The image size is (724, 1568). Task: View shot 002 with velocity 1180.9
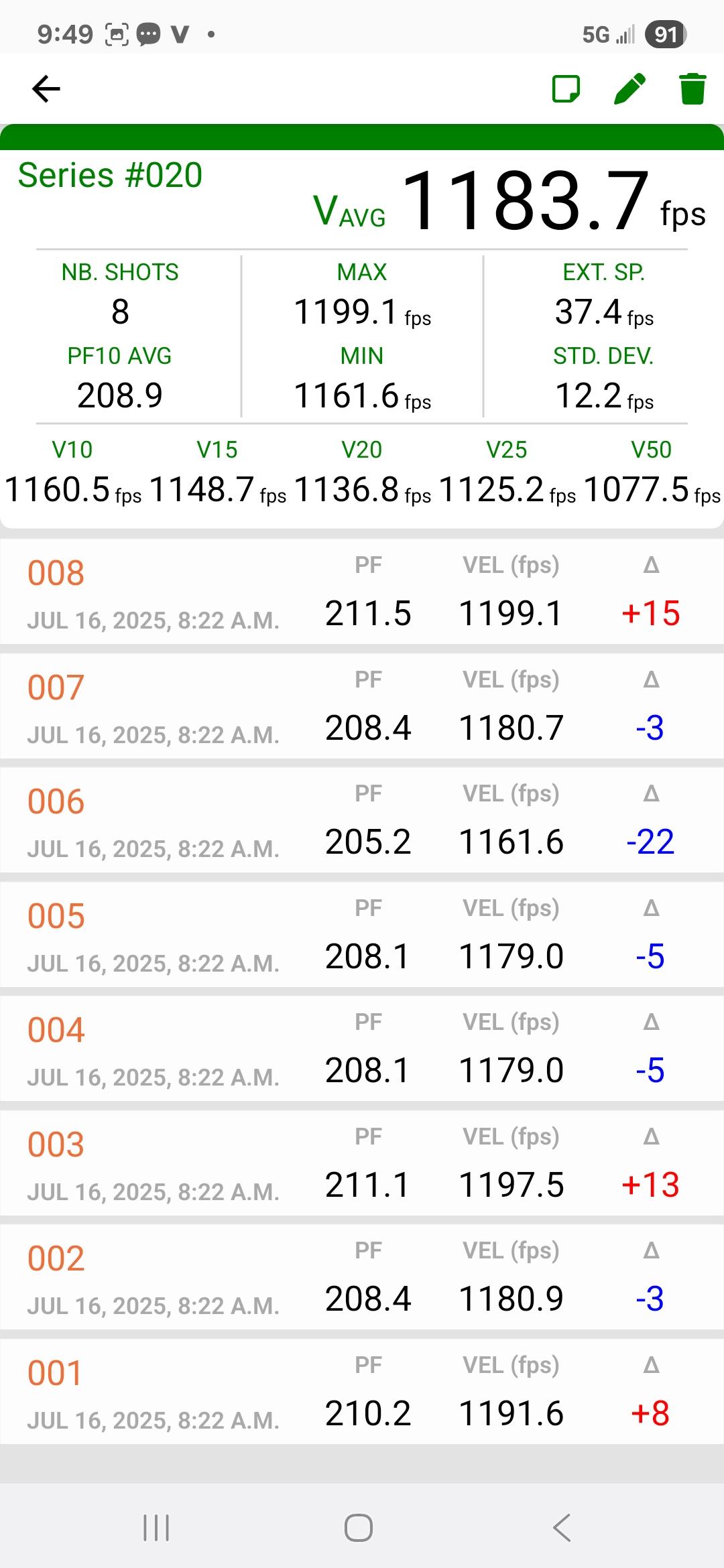click(x=362, y=1277)
